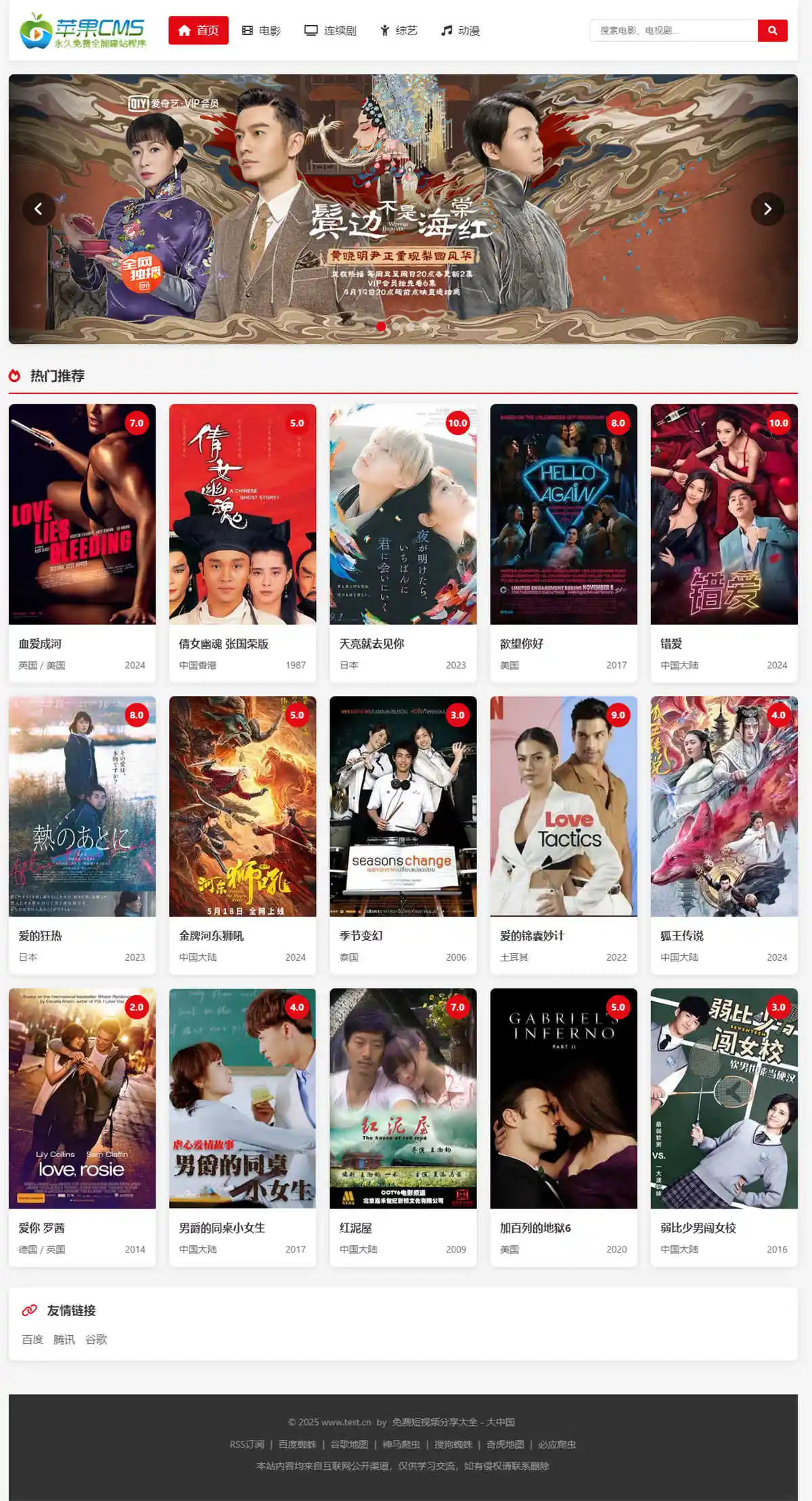The height and width of the screenshot is (1501, 812).
Task: Open the RSS订阅 footer link
Action: pos(247,1445)
